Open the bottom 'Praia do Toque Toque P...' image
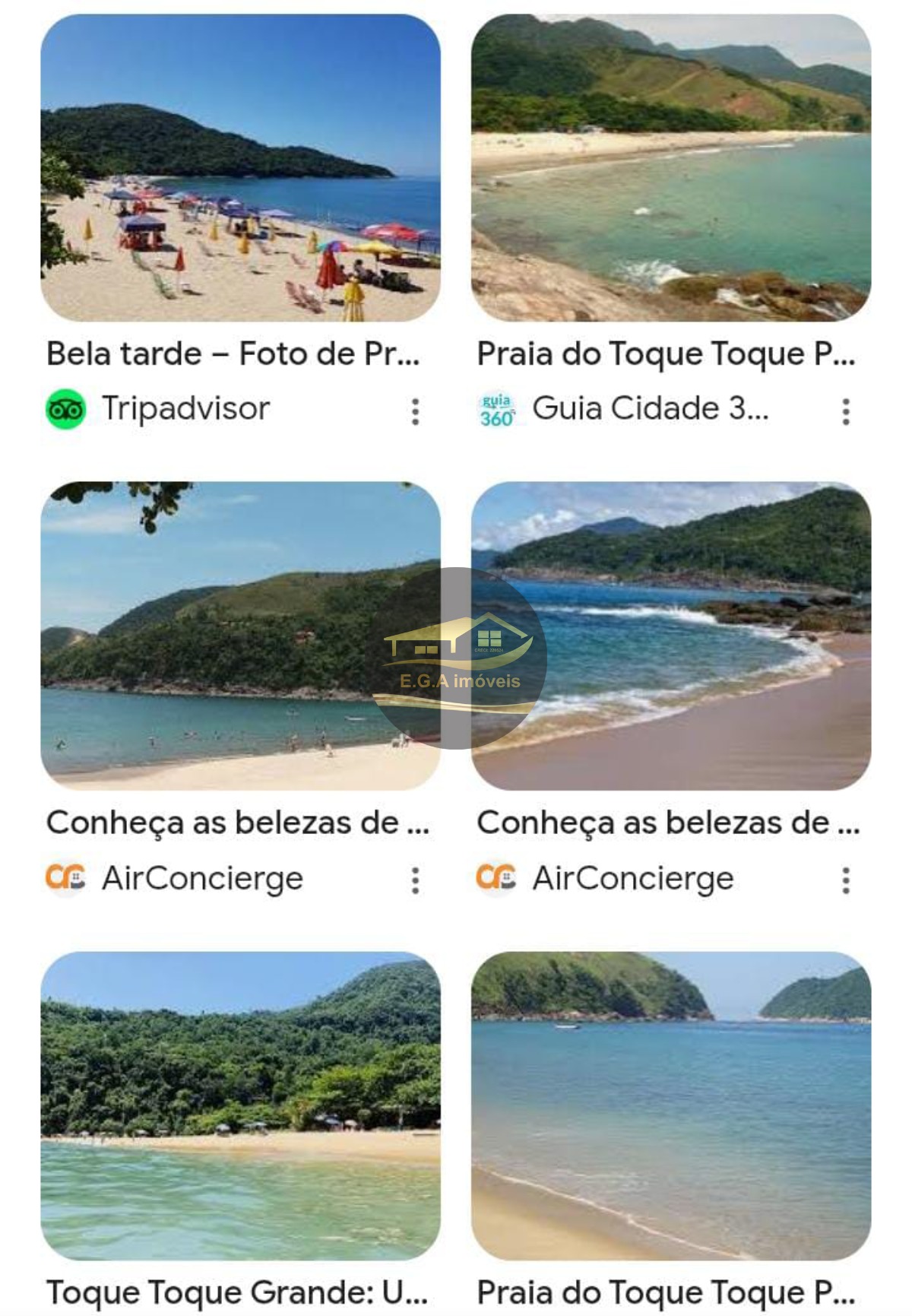Image resolution: width=912 pixels, height=1316 pixels. tap(671, 1105)
